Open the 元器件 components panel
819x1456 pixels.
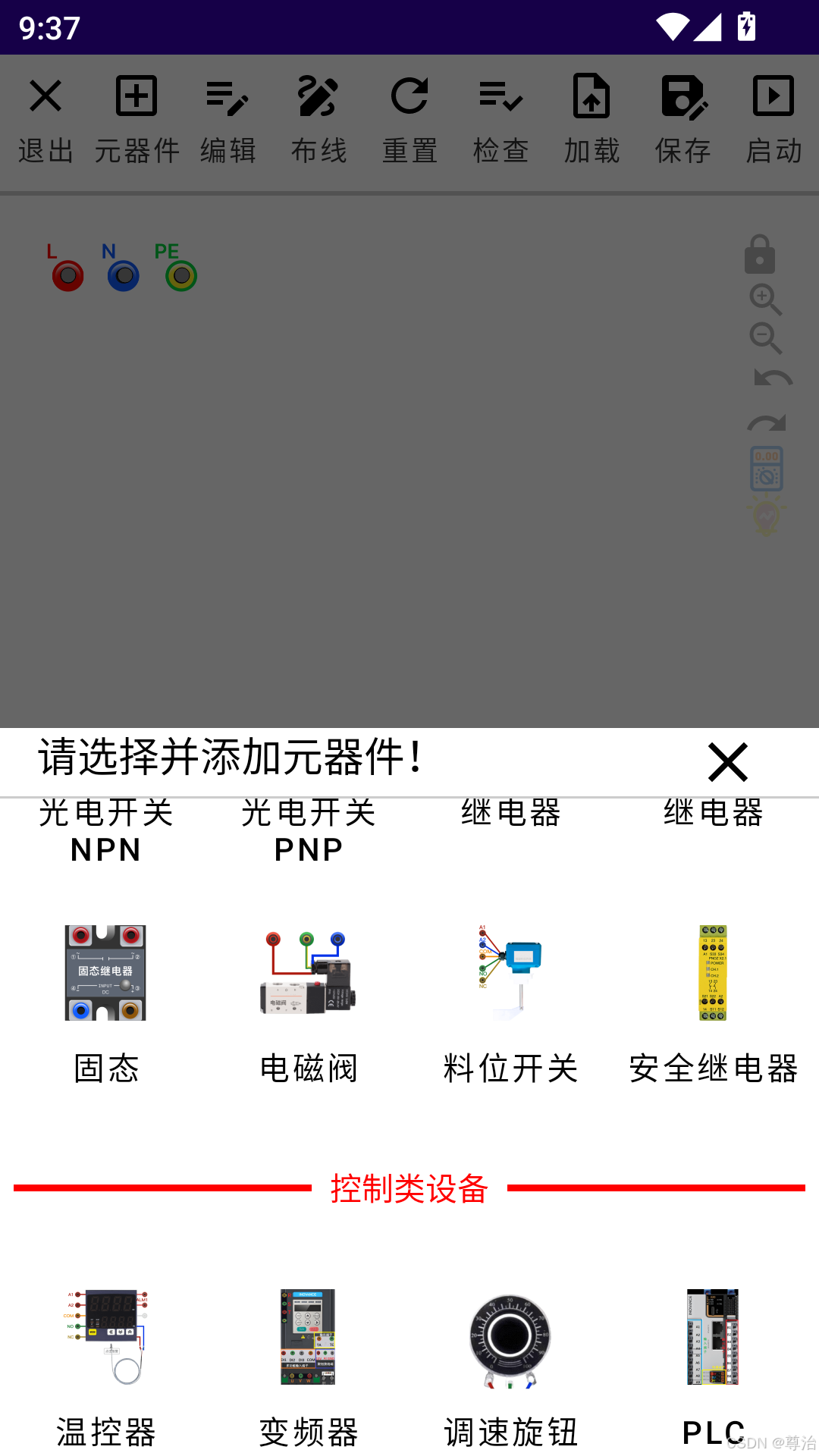click(x=136, y=118)
